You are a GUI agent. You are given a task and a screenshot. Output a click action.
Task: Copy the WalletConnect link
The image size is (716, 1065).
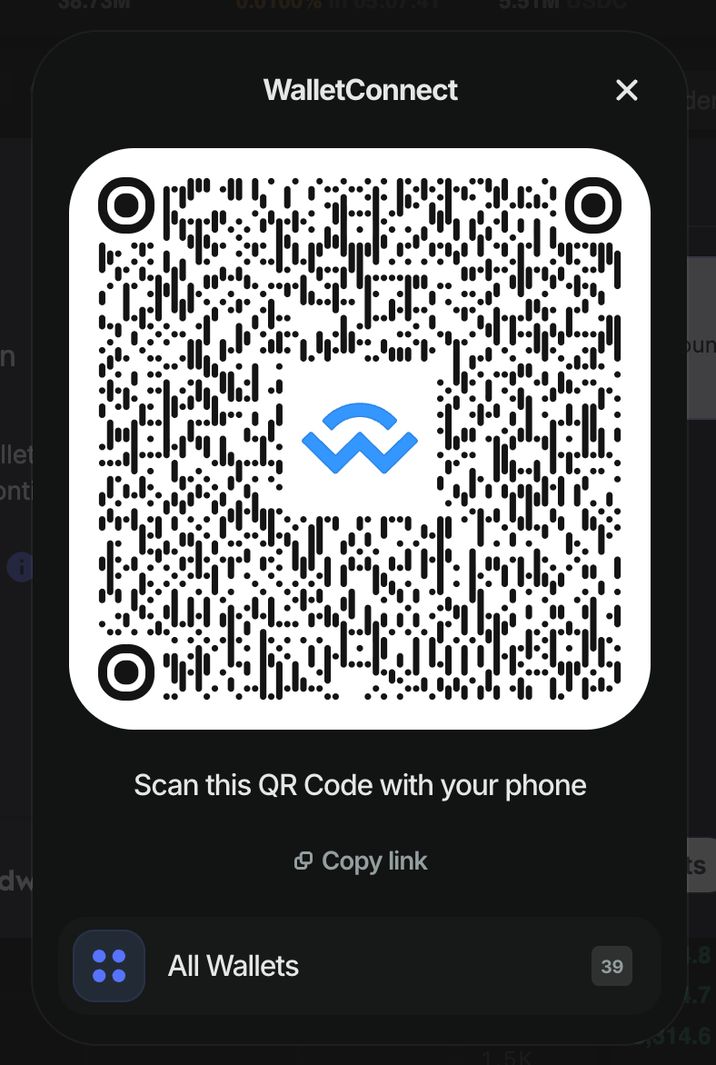click(x=360, y=861)
